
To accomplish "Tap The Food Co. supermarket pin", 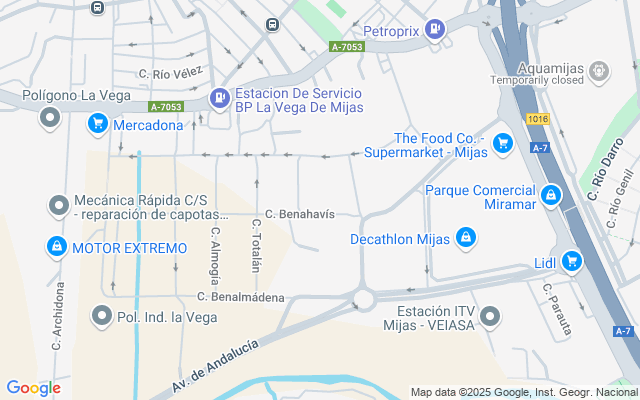I will 503,145.
